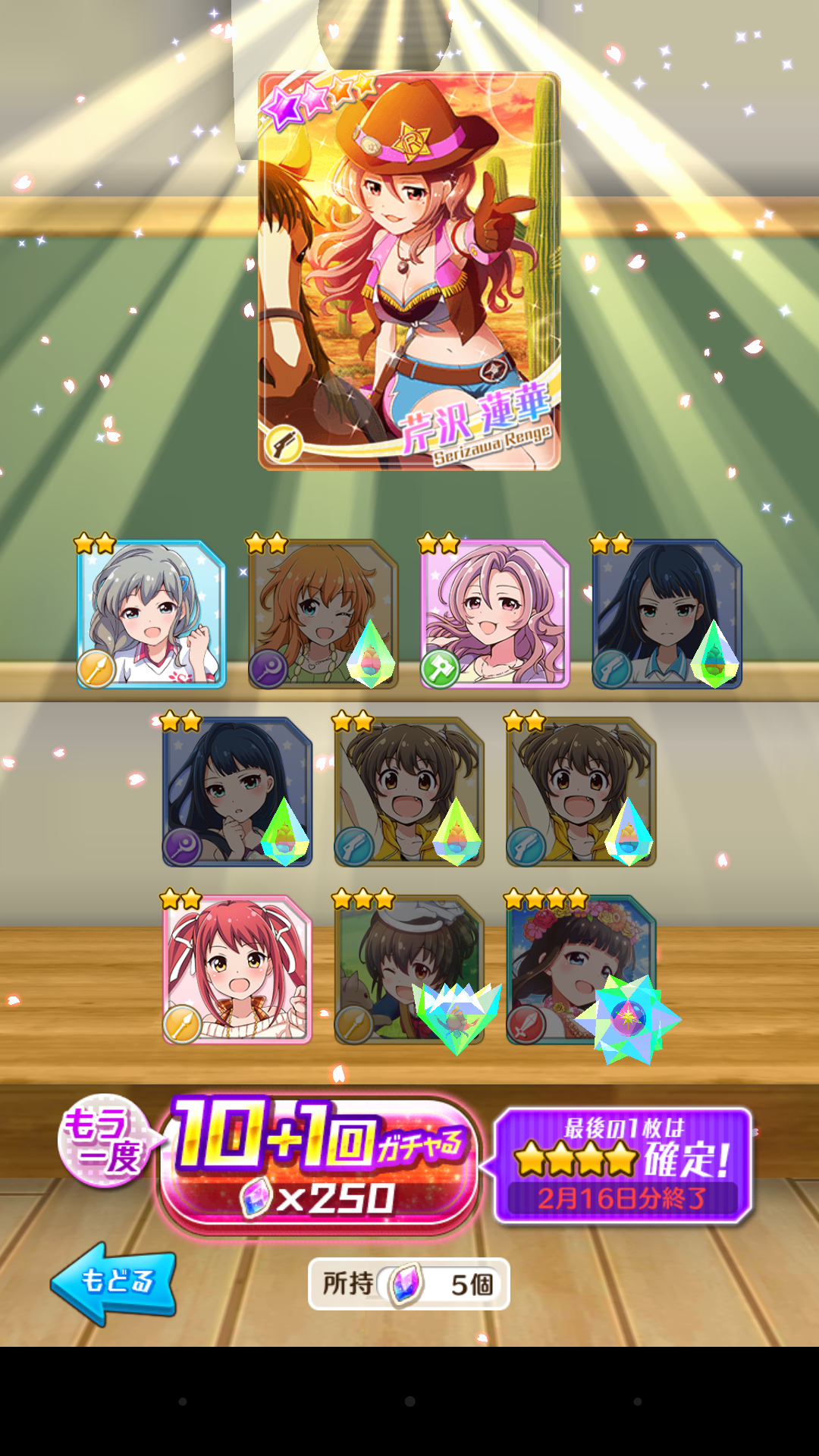Viewport: 819px width, 1456px height.
Task: Go back with the もどる arrow
Action: pyautogui.click(x=114, y=1283)
